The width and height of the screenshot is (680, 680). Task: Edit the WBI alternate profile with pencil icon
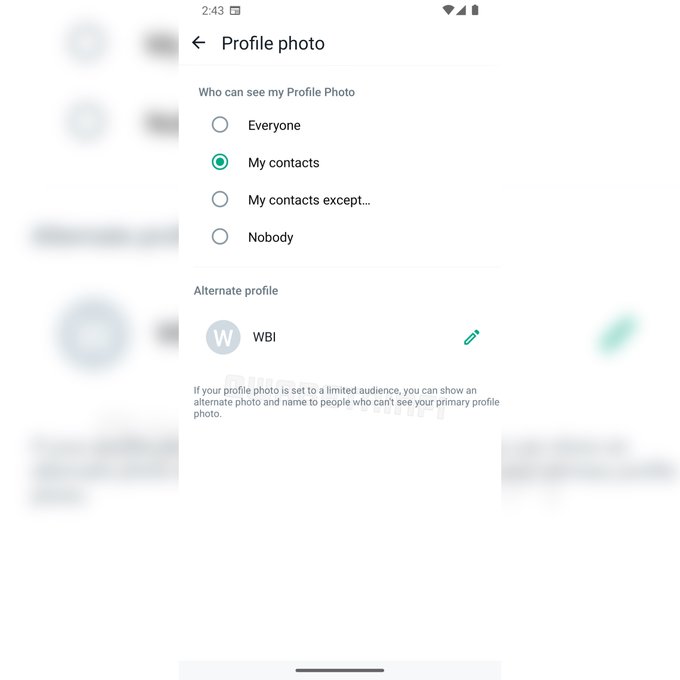(x=471, y=337)
